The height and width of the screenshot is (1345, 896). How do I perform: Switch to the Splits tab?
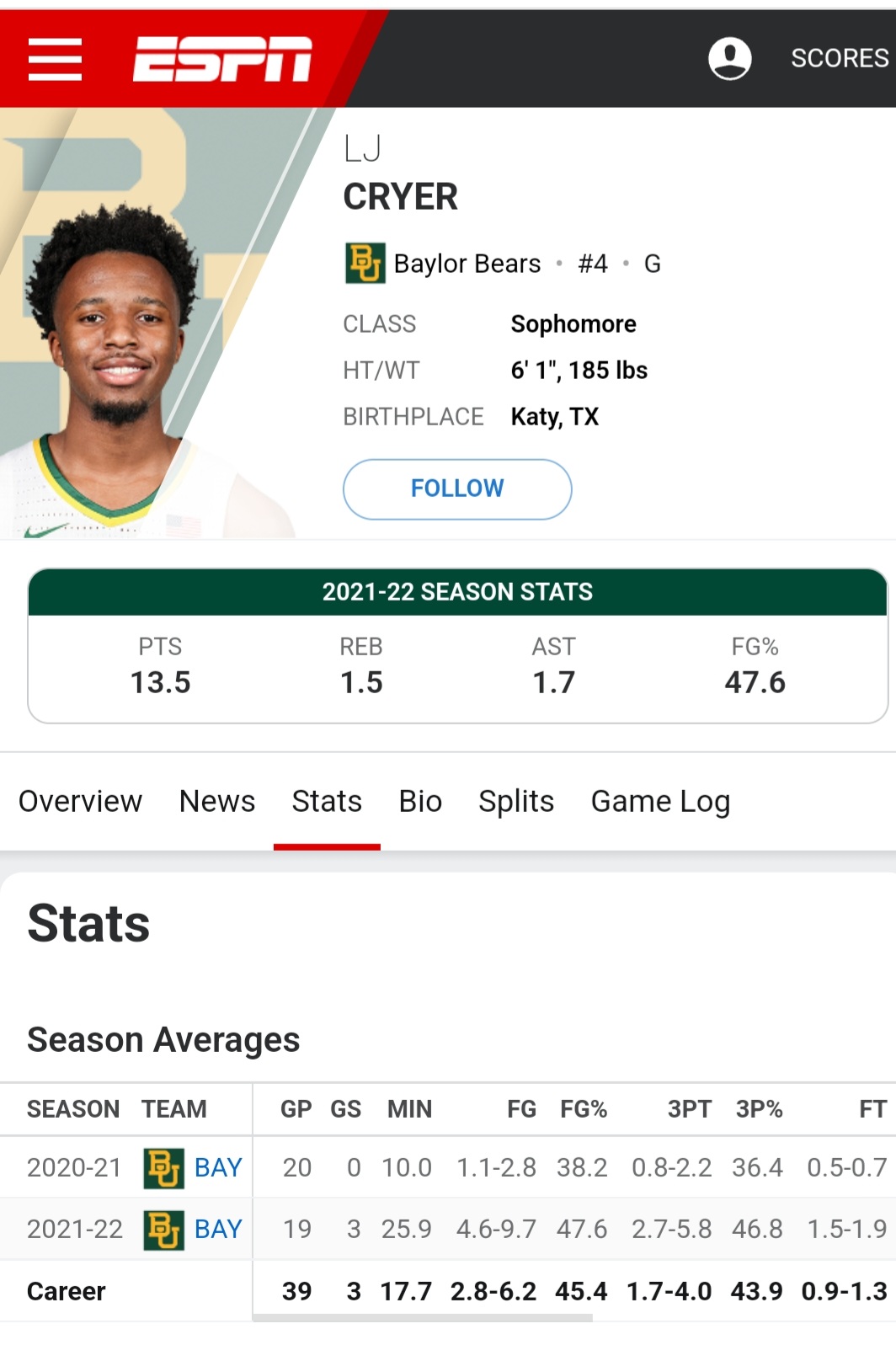click(516, 801)
